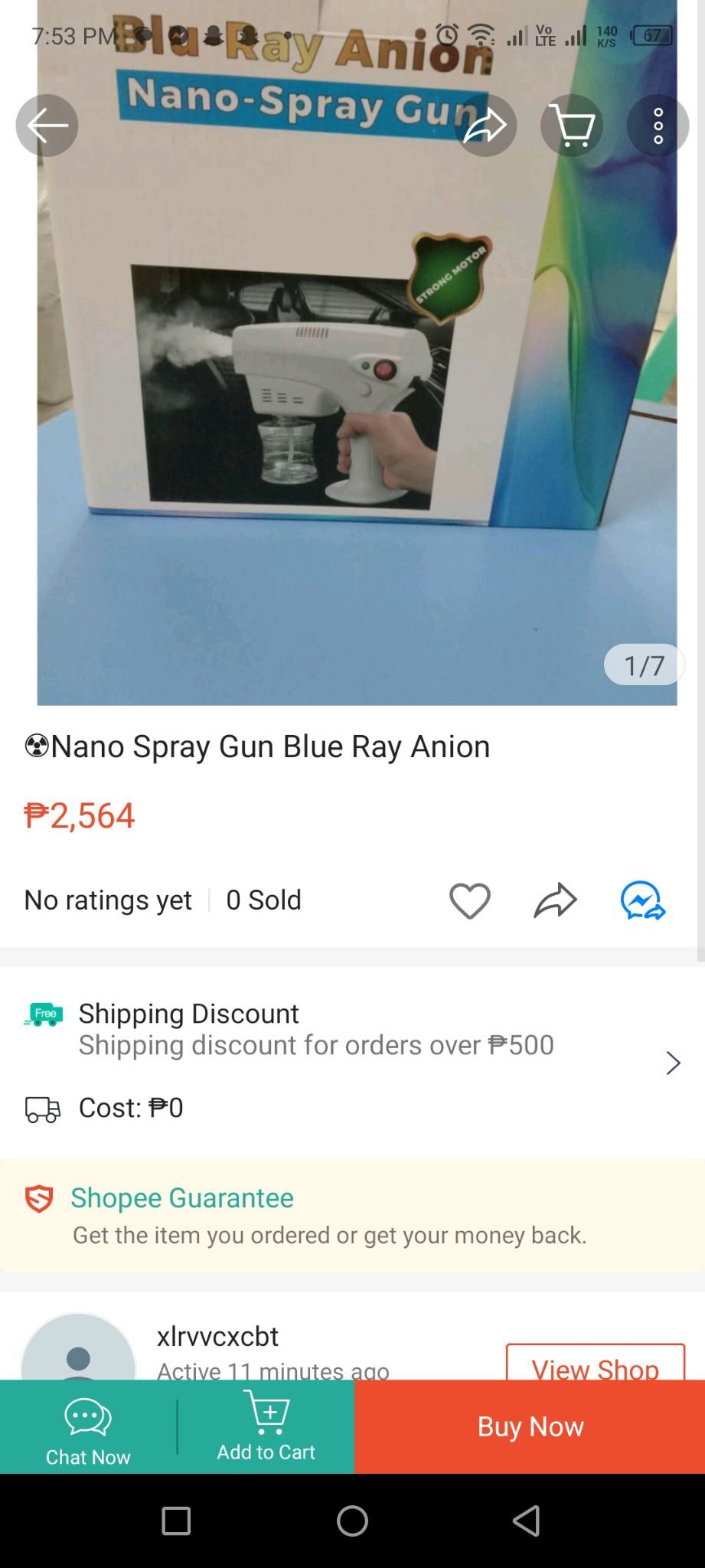The image size is (705, 1568).
Task: Tap Buy Now to purchase
Action: (530, 1427)
